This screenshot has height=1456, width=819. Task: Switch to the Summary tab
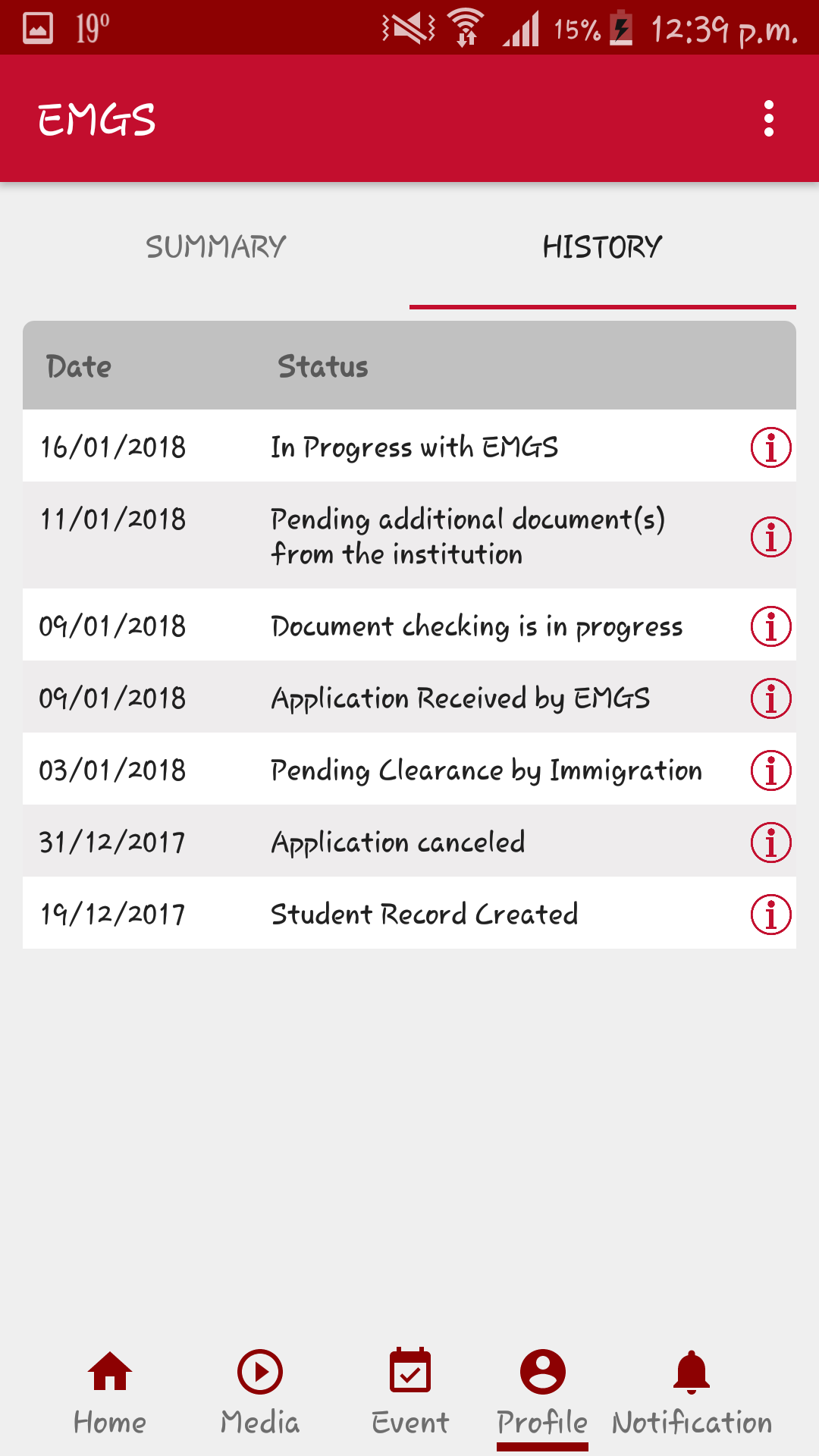point(216,247)
